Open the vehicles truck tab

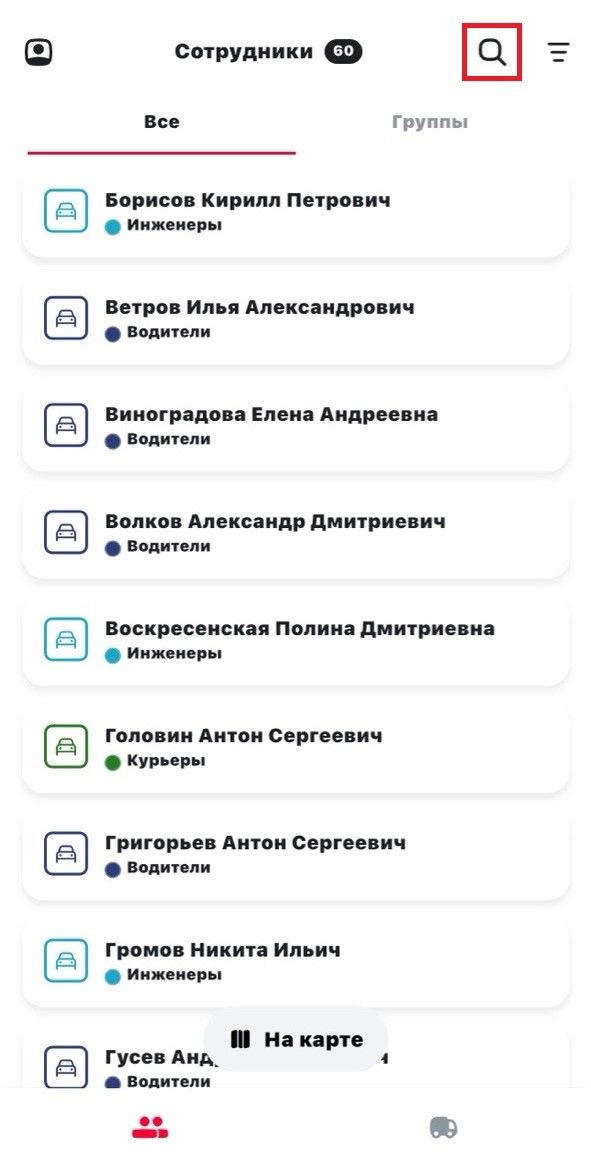[x=443, y=1128]
